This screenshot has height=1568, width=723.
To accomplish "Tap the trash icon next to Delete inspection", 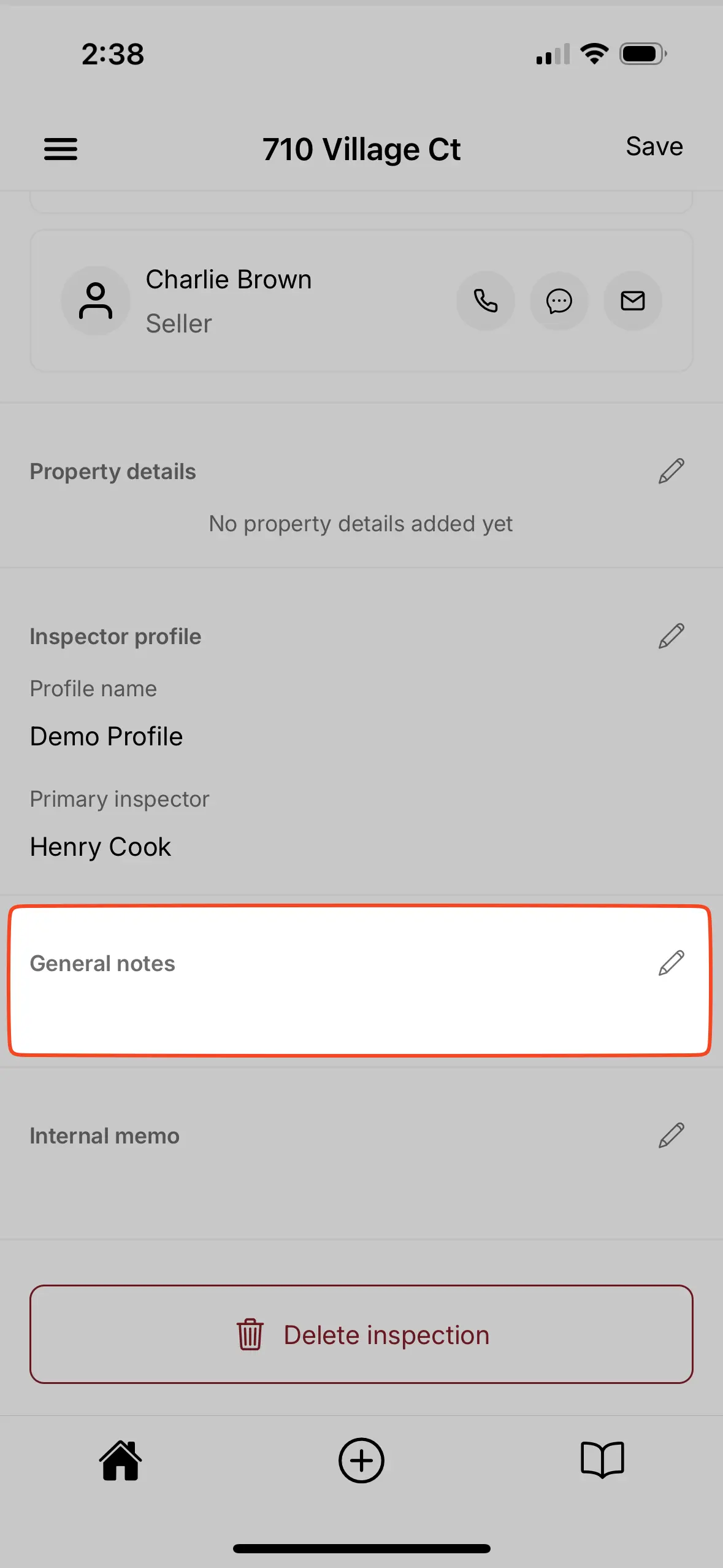I will [x=250, y=1334].
